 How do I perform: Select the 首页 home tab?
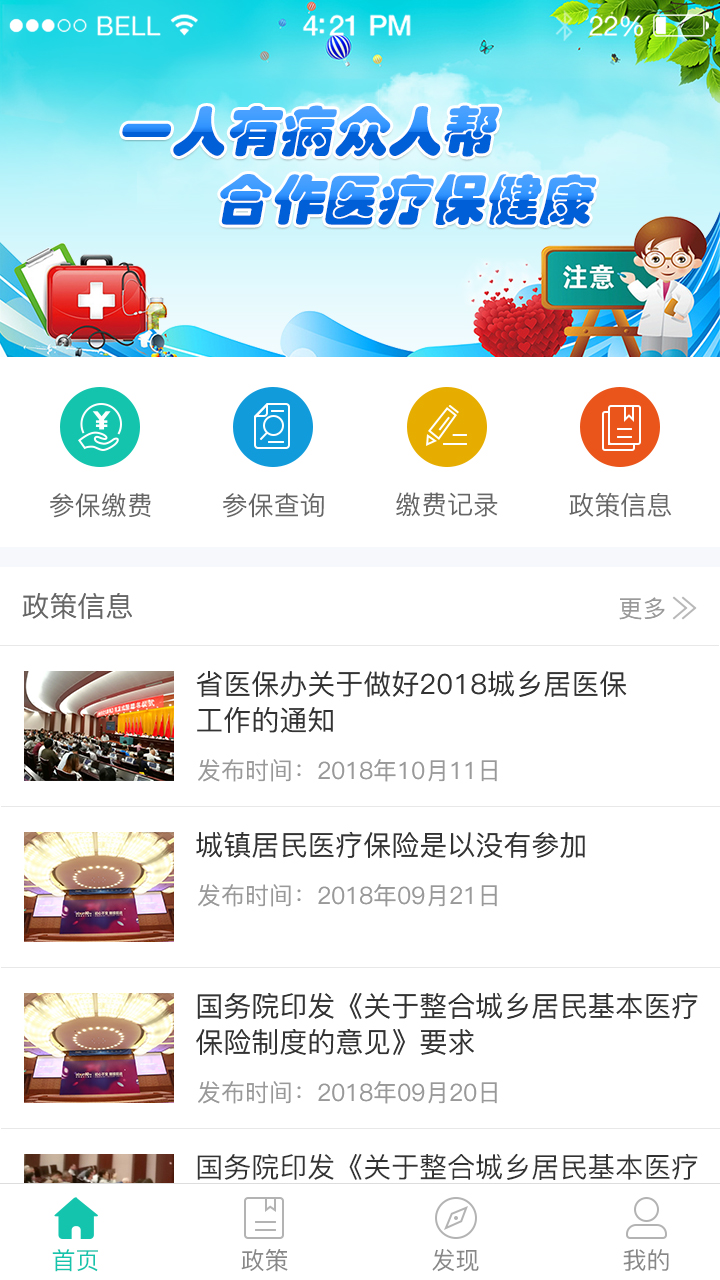(76, 1233)
